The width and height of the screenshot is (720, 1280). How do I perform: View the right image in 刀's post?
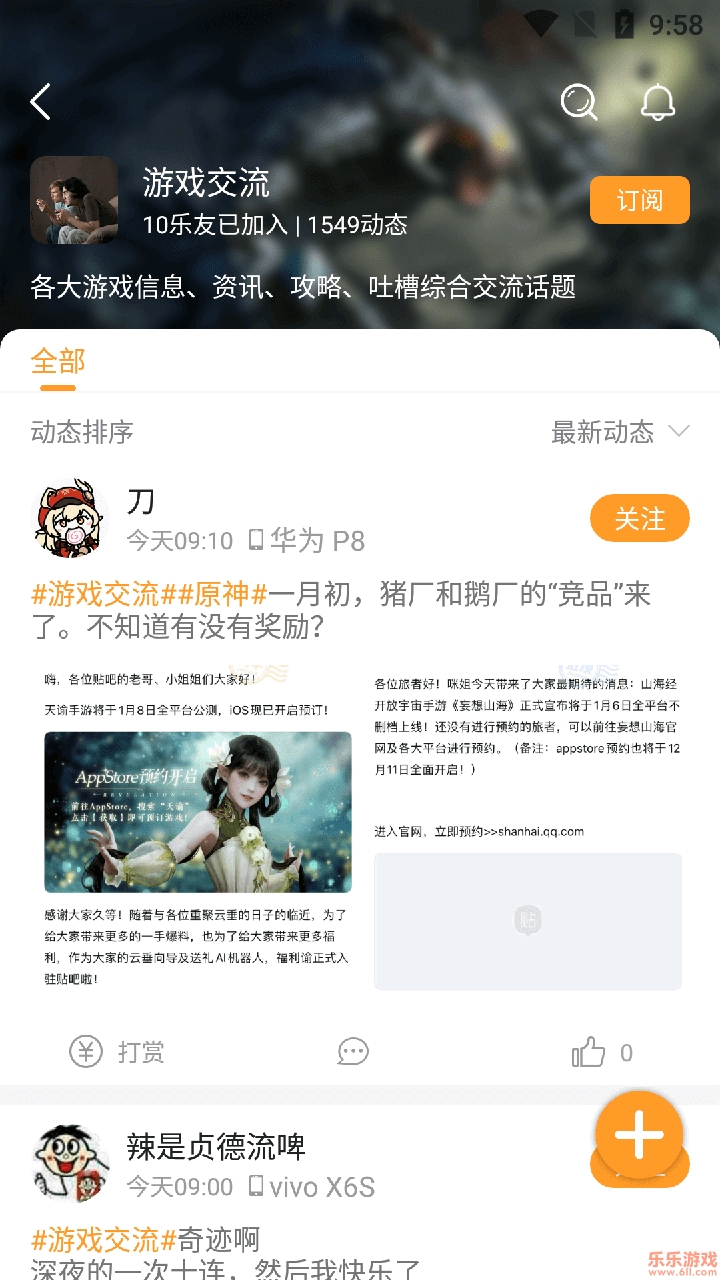[527, 826]
